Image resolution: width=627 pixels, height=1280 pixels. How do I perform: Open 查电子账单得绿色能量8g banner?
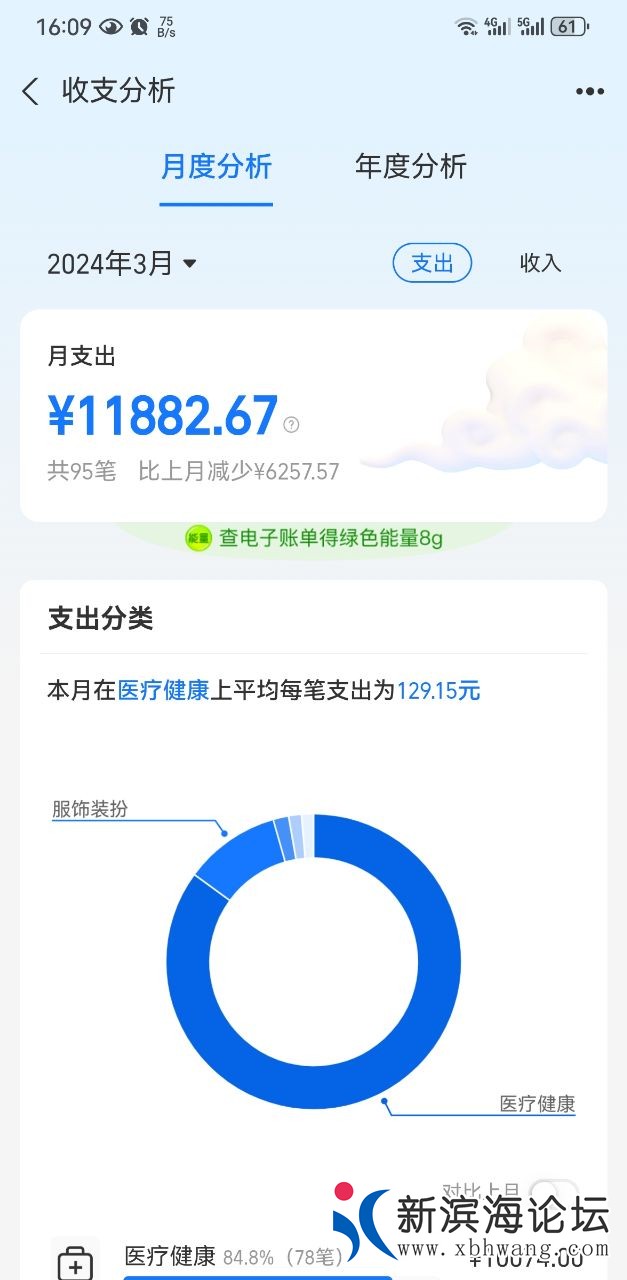point(314,538)
